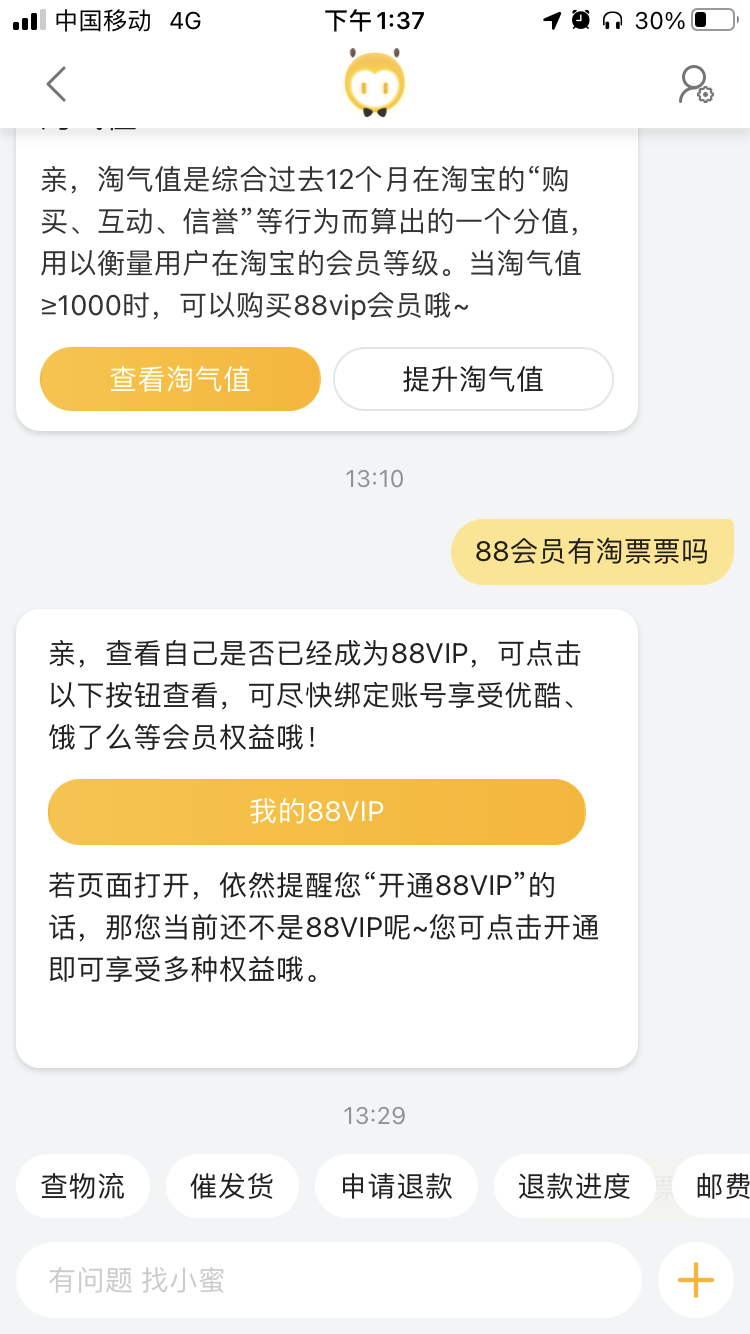Choose the 申请退款 shortcut
The height and width of the screenshot is (1334, 750).
point(397,1186)
